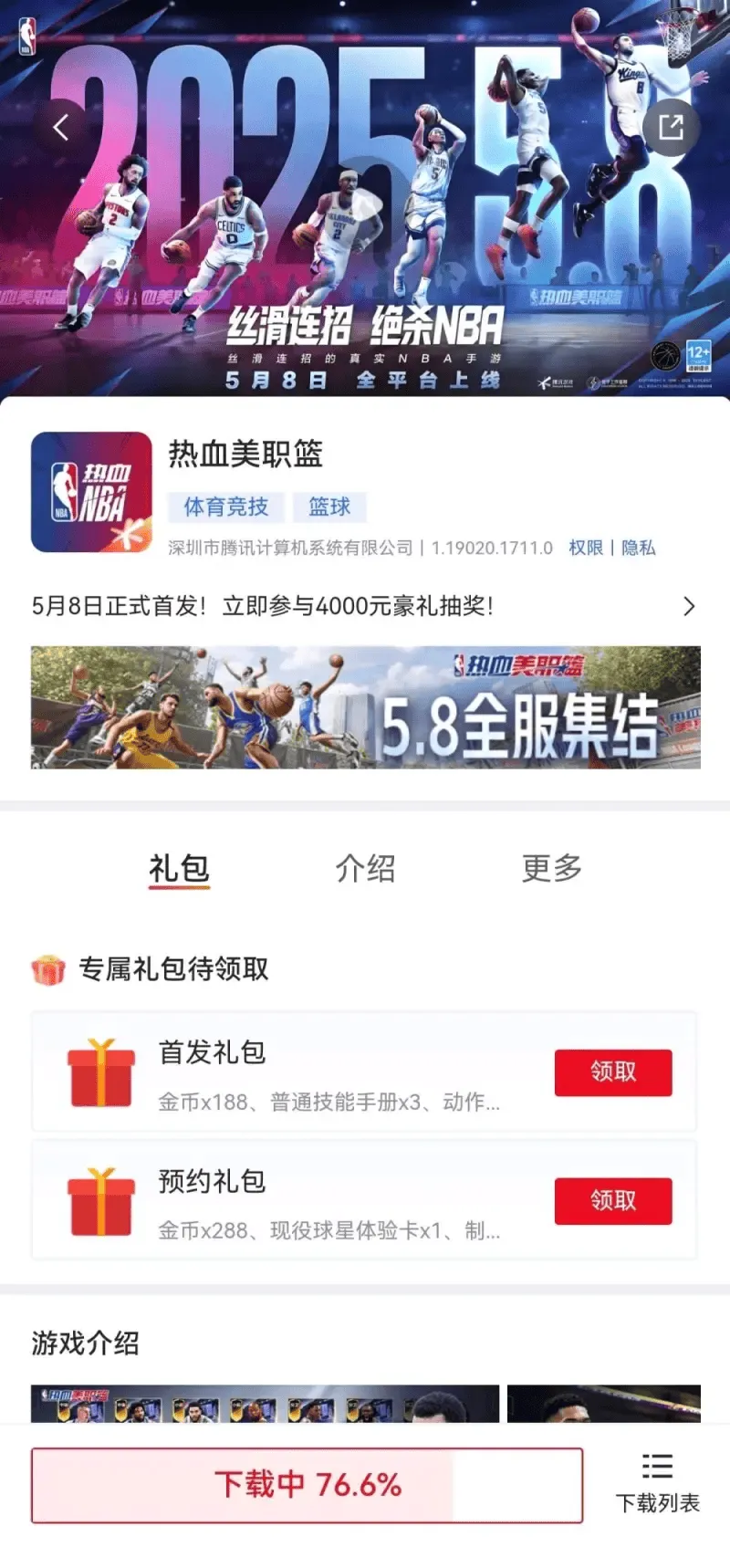Screen dimensions: 730x1568
Task: Claim the 预约礼包 gift pack
Action: (x=612, y=1200)
